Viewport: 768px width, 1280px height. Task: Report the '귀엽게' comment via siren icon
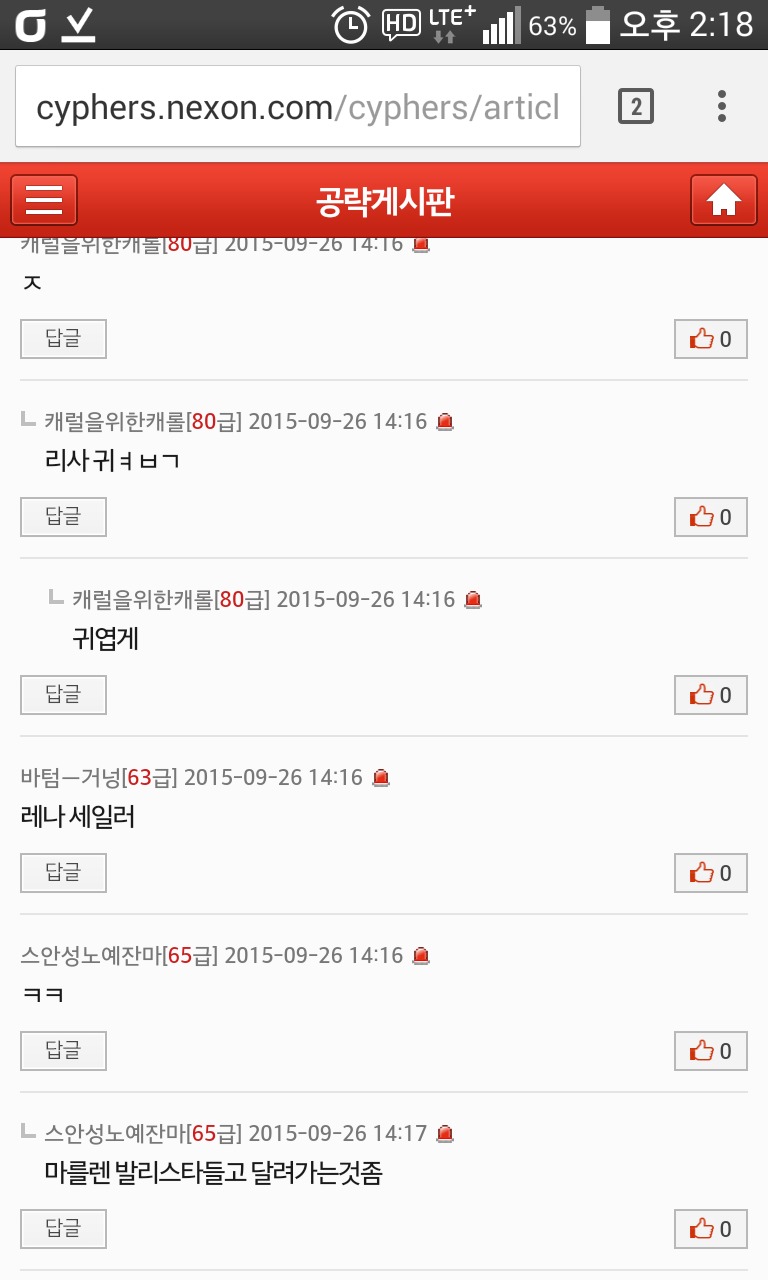coord(474,600)
